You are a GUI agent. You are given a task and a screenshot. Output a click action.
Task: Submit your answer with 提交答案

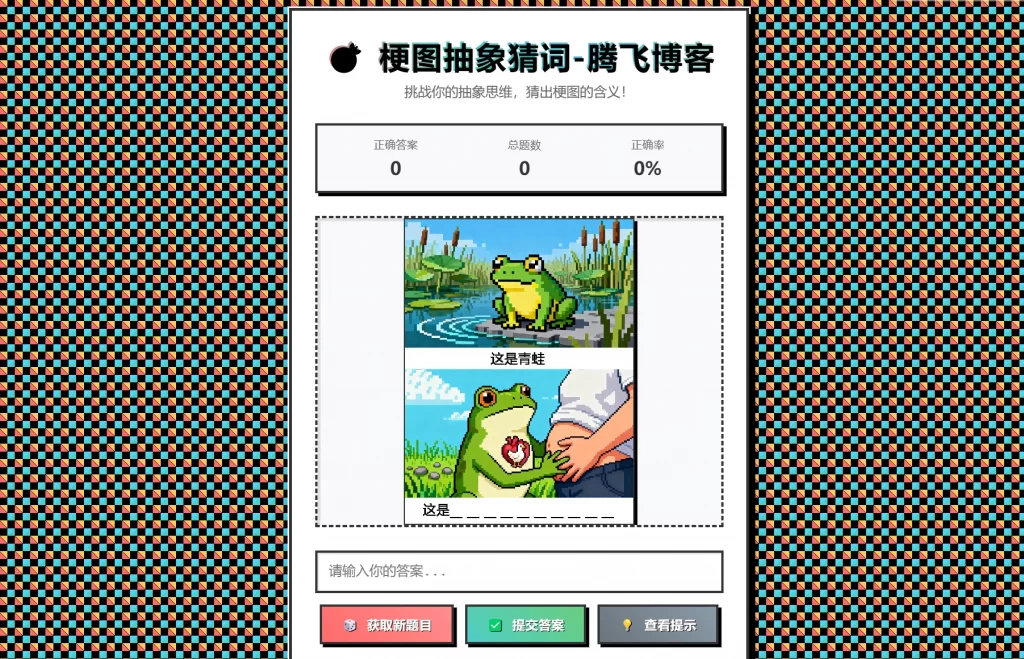(525, 625)
